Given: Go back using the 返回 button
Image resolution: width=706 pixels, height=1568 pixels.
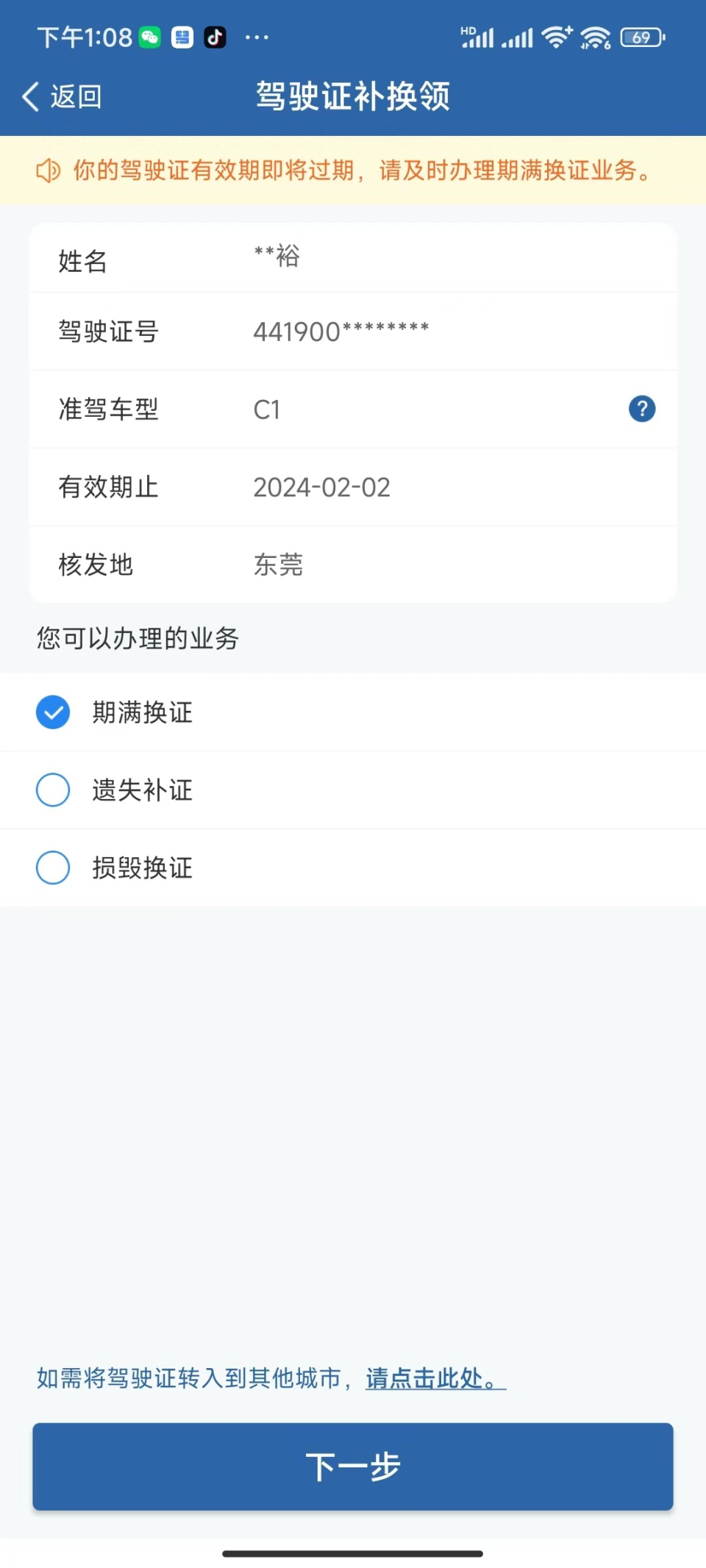Looking at the screenshot, I should (x=62, y=96).
